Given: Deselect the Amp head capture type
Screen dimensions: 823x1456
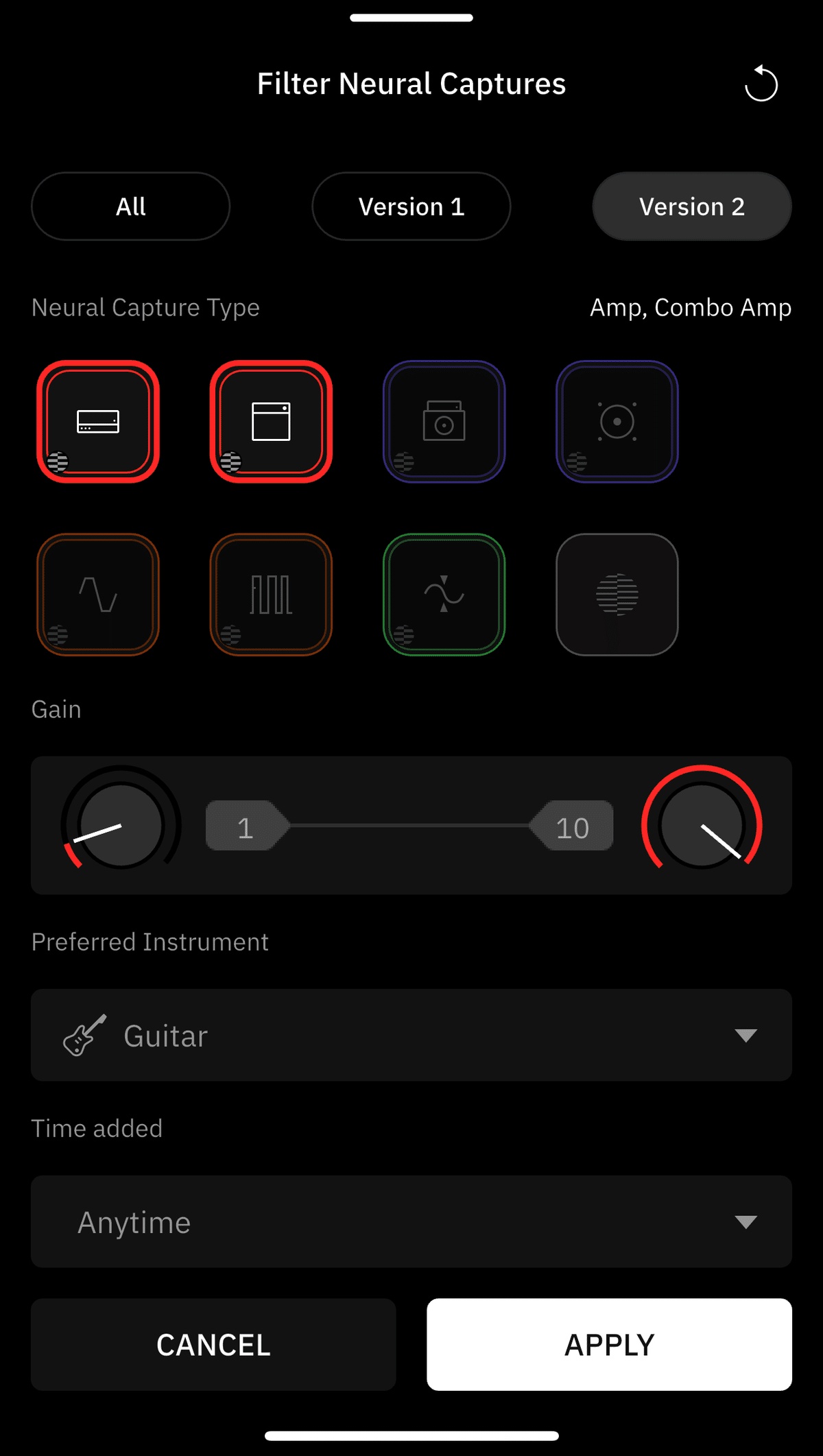Looking at the screenshot, I should coord(98,422).
